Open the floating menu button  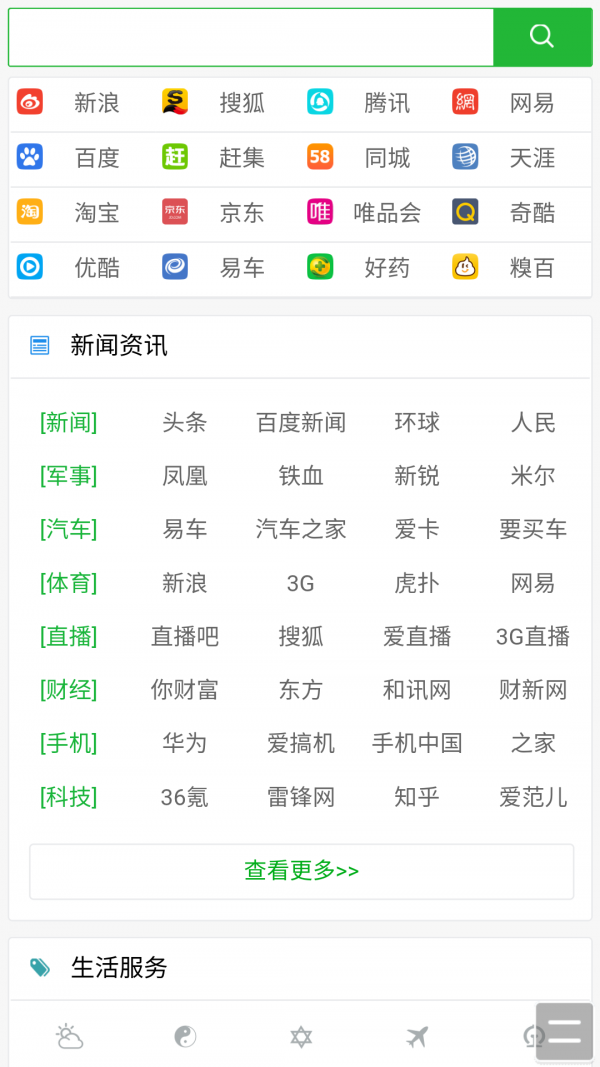(x=564, y=1031)
